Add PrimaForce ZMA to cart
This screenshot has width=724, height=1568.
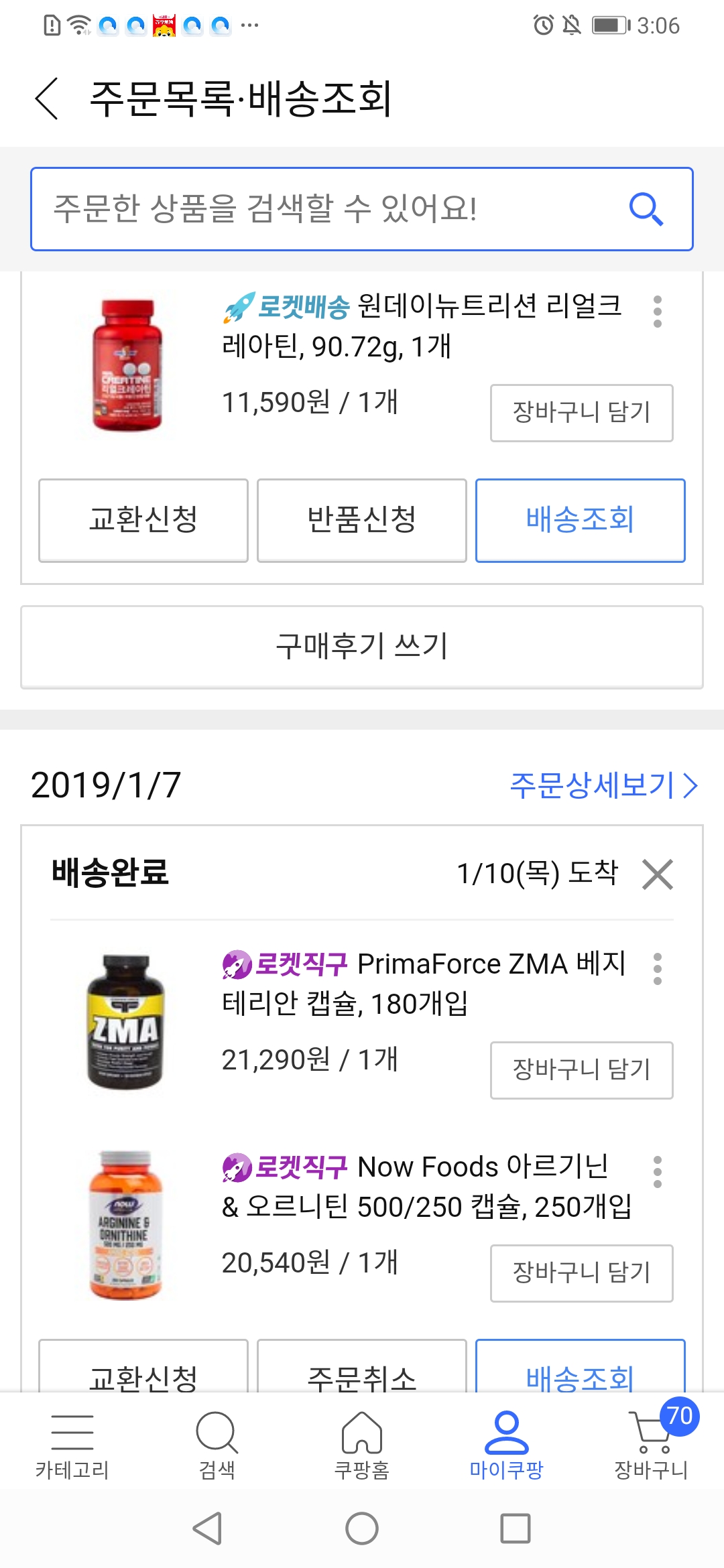tap(581, 1070)
